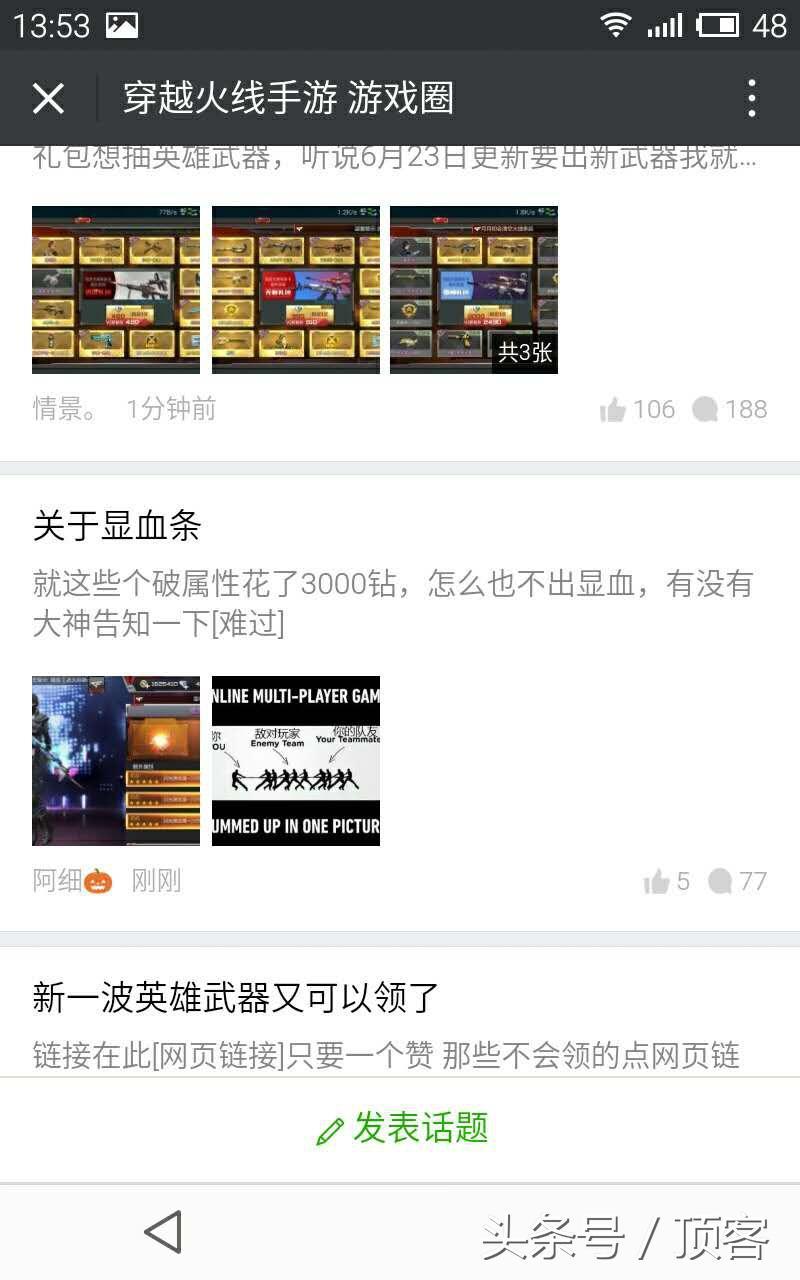The width and height of the screenshot is (800, 1280).
Task: Open the thumbnail marked 共3张
Action: point(474,290)
